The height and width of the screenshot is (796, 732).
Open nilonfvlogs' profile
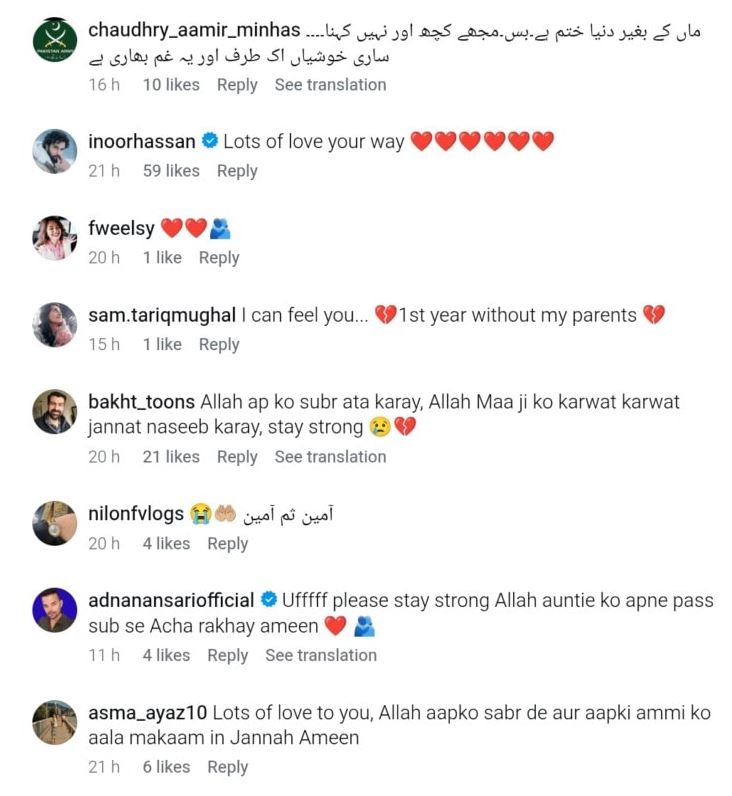point(136,515)
